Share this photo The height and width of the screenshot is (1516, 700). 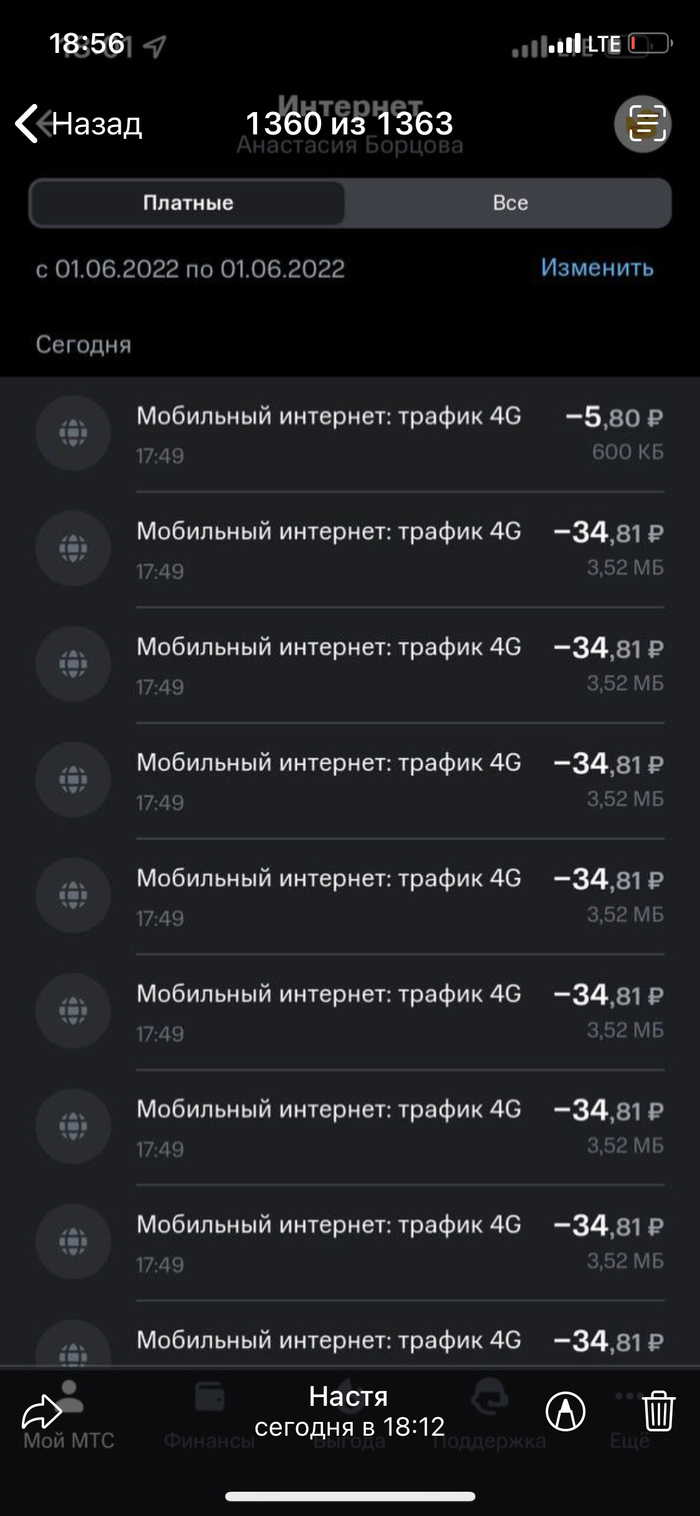point(42,1412)
